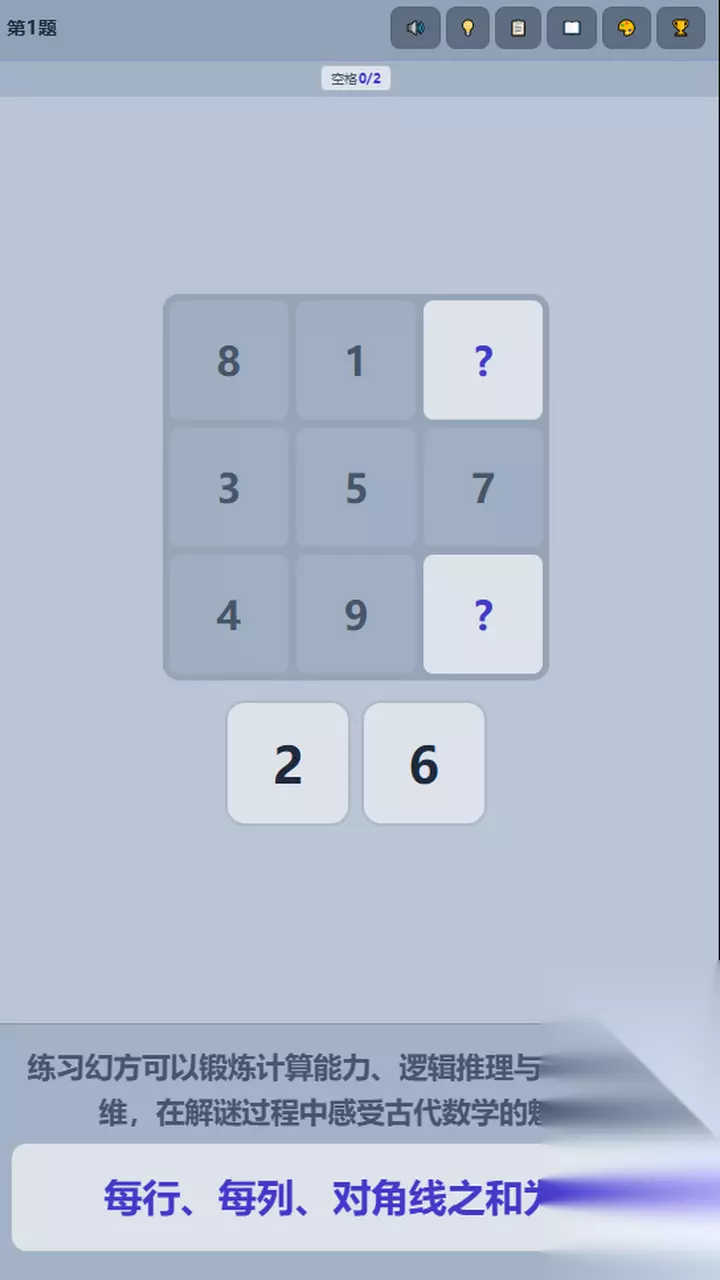Select the empty cell in the bottom row
Viewport: 720px width, 1280px height.
pyautogui.click(x=483, y=615)
